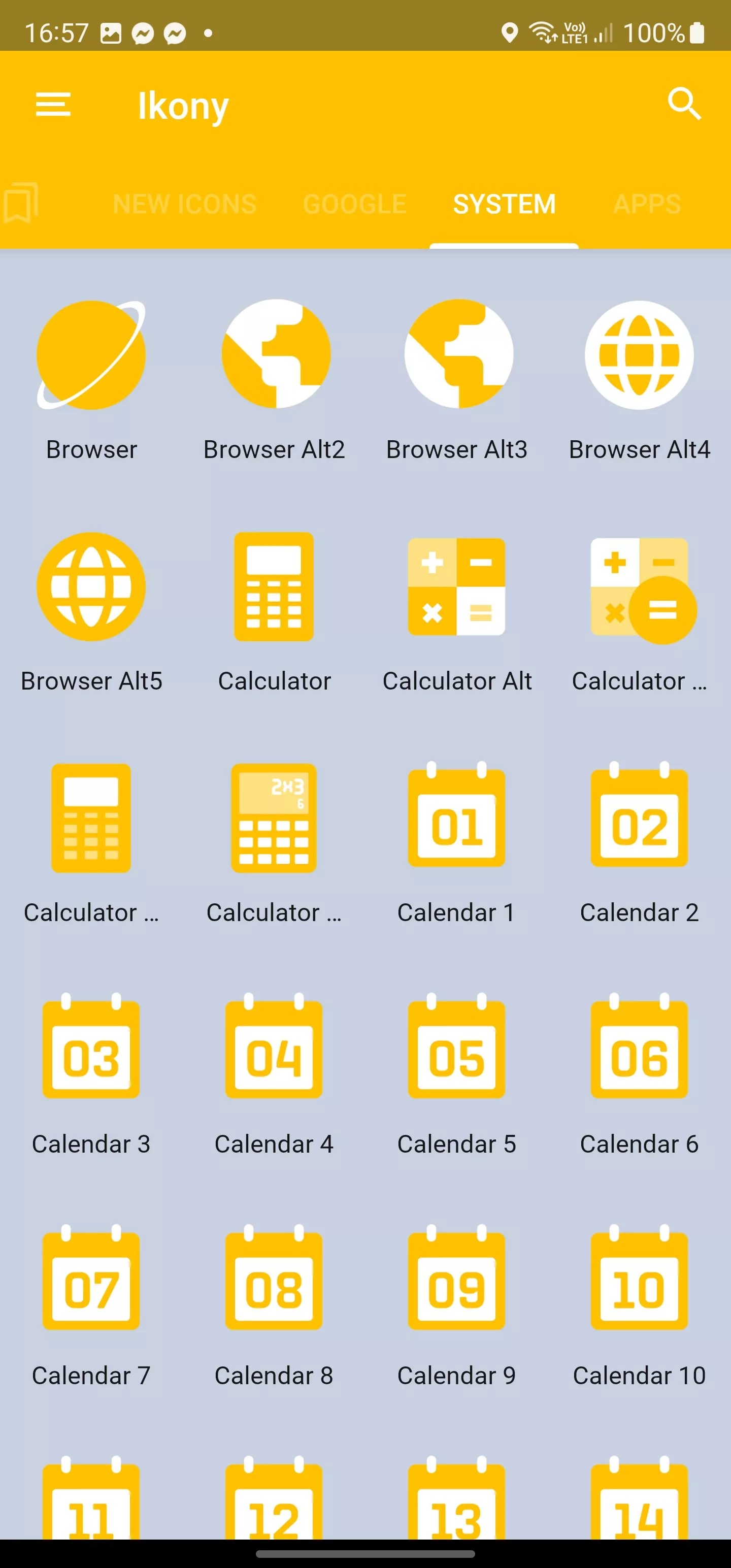Switch to the GOOGLE tab
The image size is (731, 1568).
click(x=355, y=204)
